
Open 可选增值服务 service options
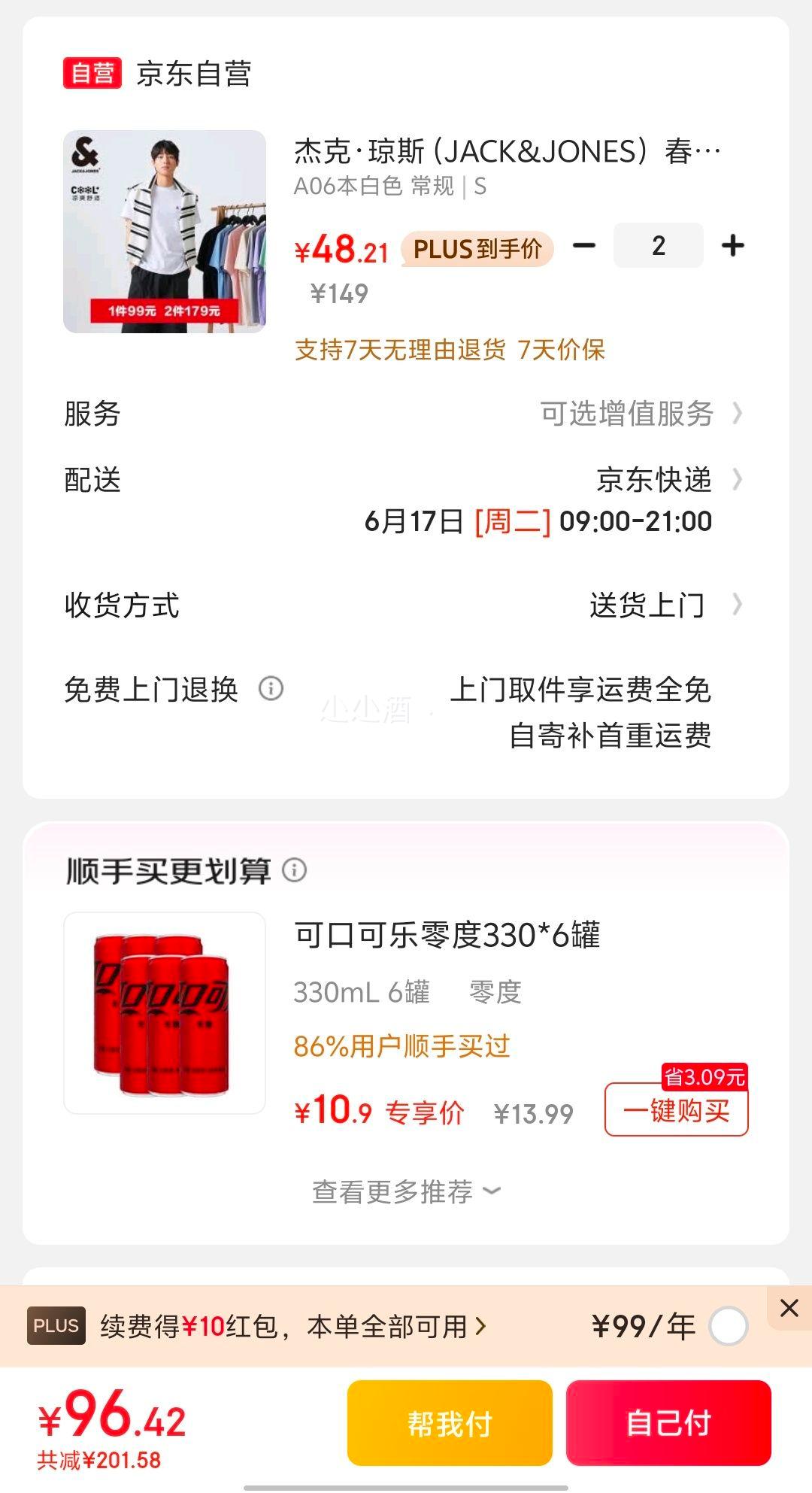[x=639, y=414]
